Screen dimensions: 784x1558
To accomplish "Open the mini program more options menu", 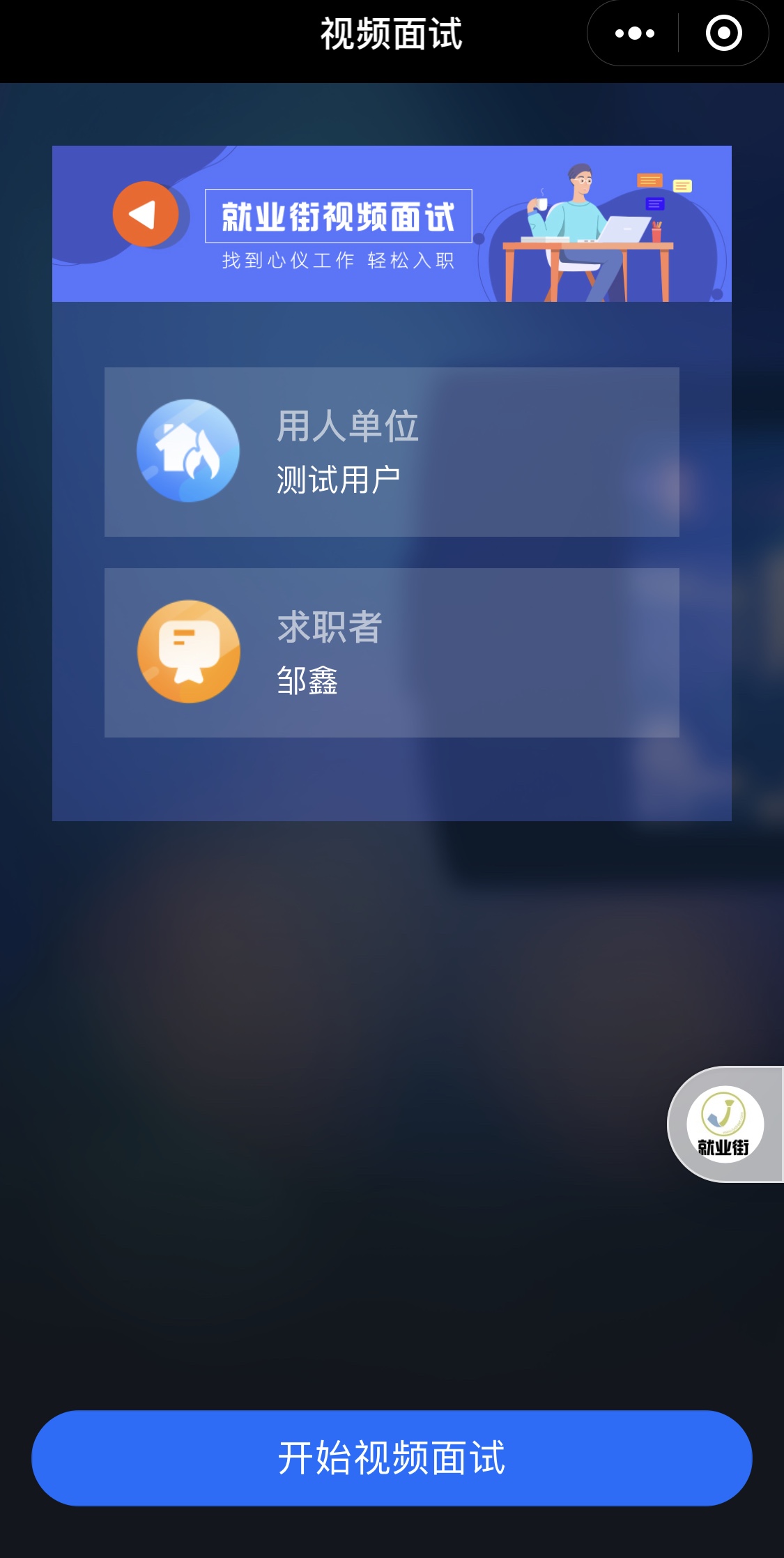I will (x=634, y=33).
